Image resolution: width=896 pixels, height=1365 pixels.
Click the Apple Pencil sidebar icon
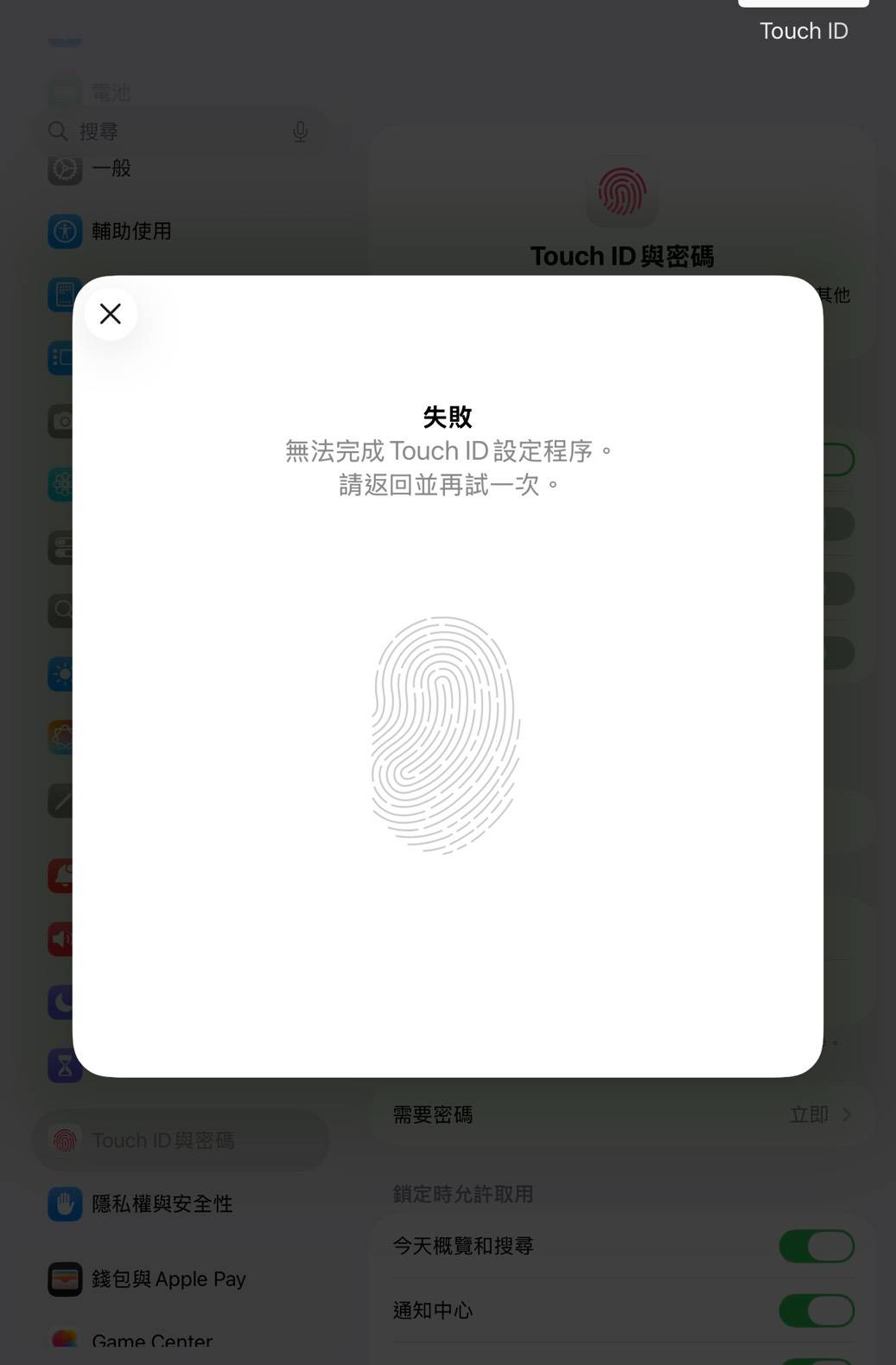click(63, 801)
